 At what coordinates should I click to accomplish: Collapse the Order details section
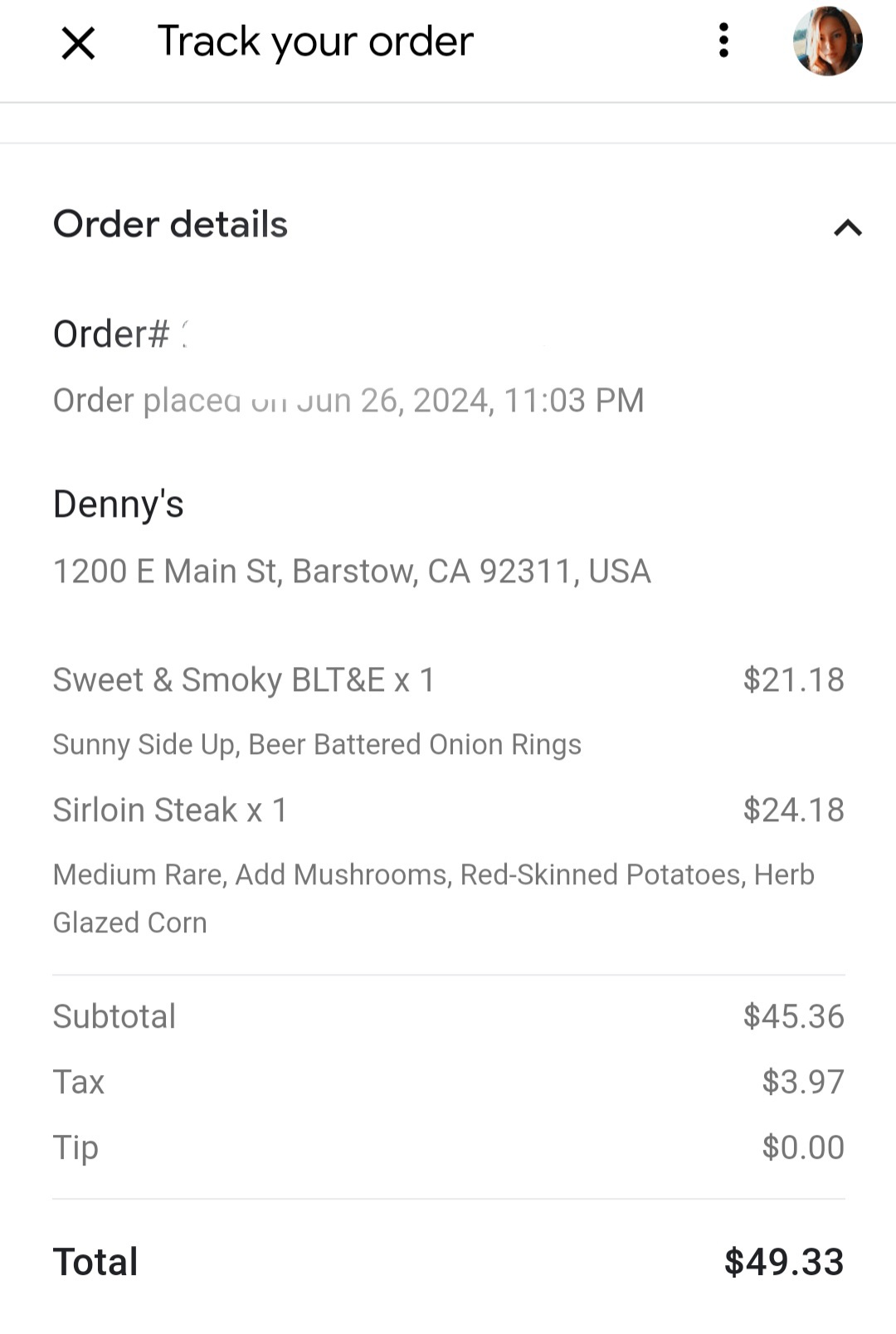[x=847, y=227]
